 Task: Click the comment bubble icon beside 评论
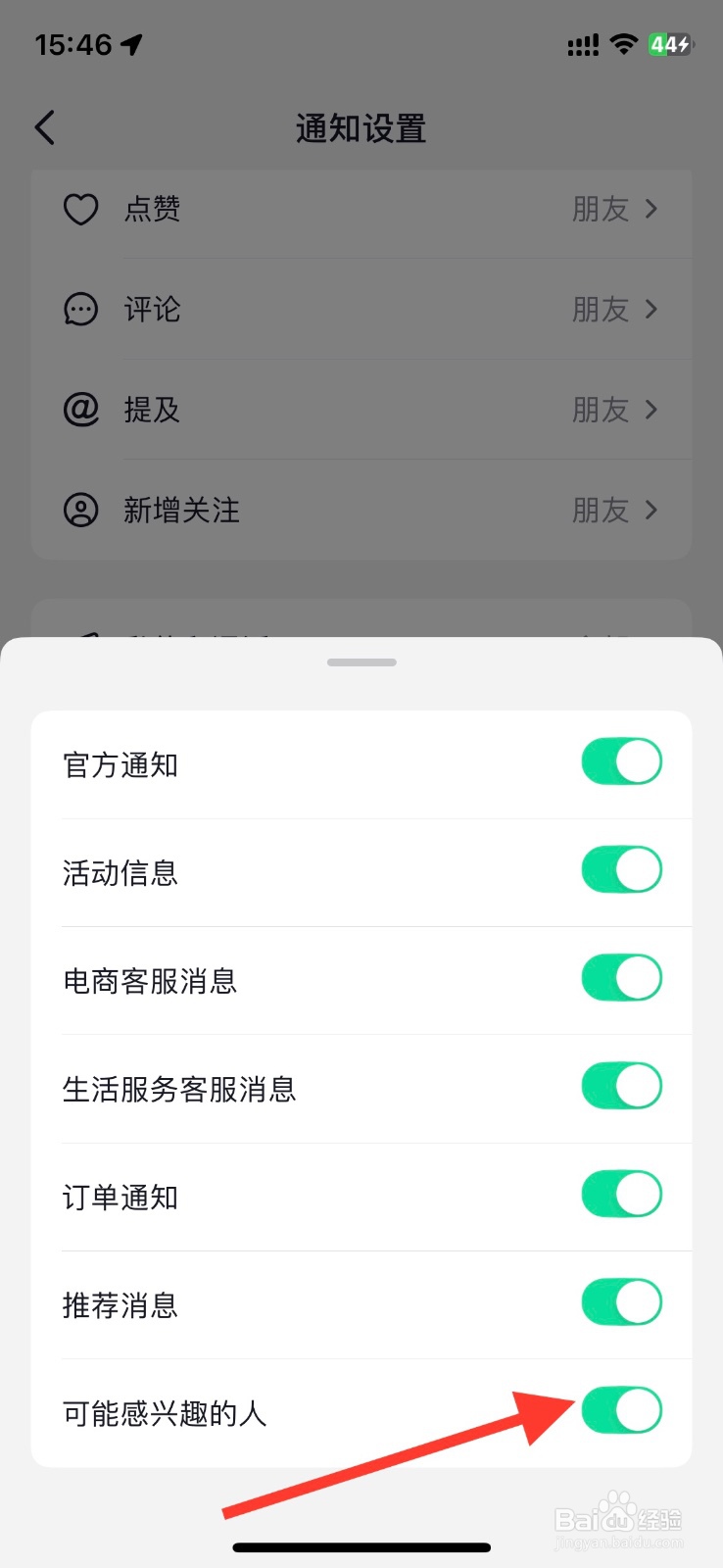[x=80, y=309]
